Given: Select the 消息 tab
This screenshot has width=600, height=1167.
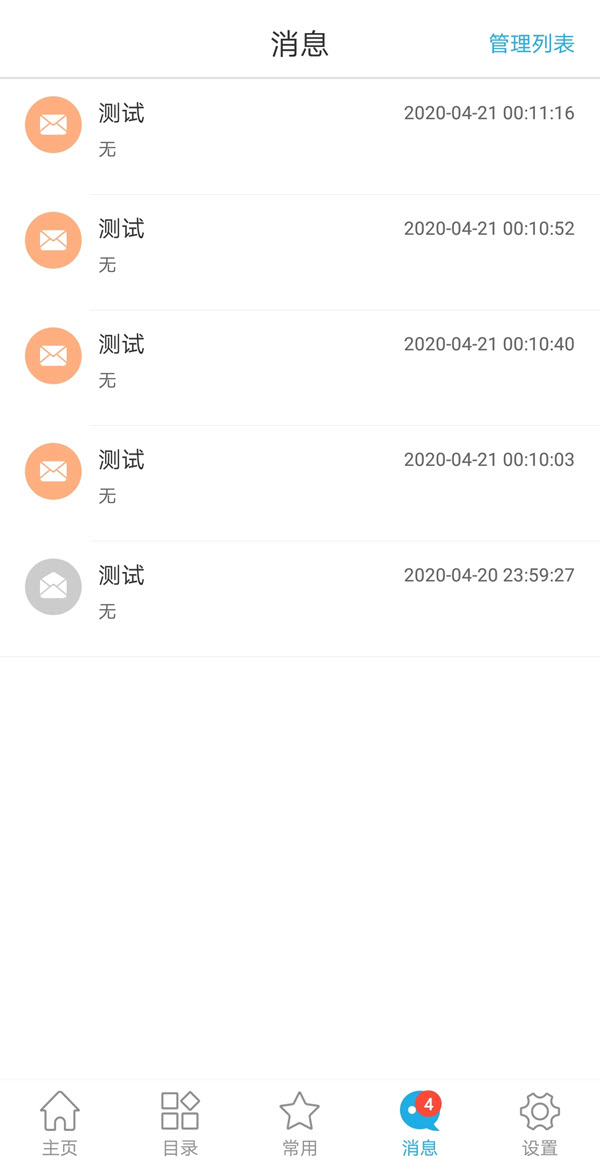Looking at the screenshot, I should coord(419,1123).
